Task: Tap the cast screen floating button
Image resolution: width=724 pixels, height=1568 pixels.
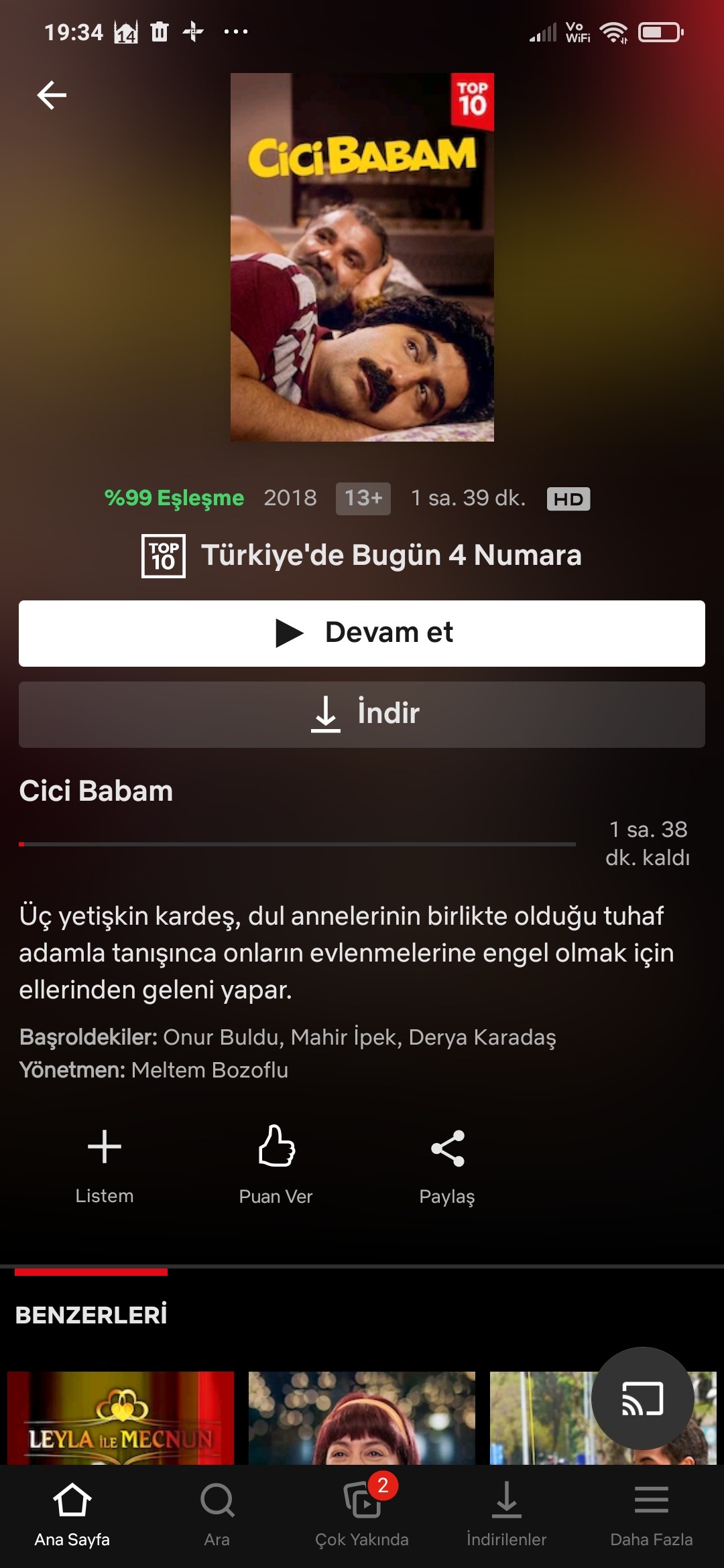Action: coord(642,1398)
